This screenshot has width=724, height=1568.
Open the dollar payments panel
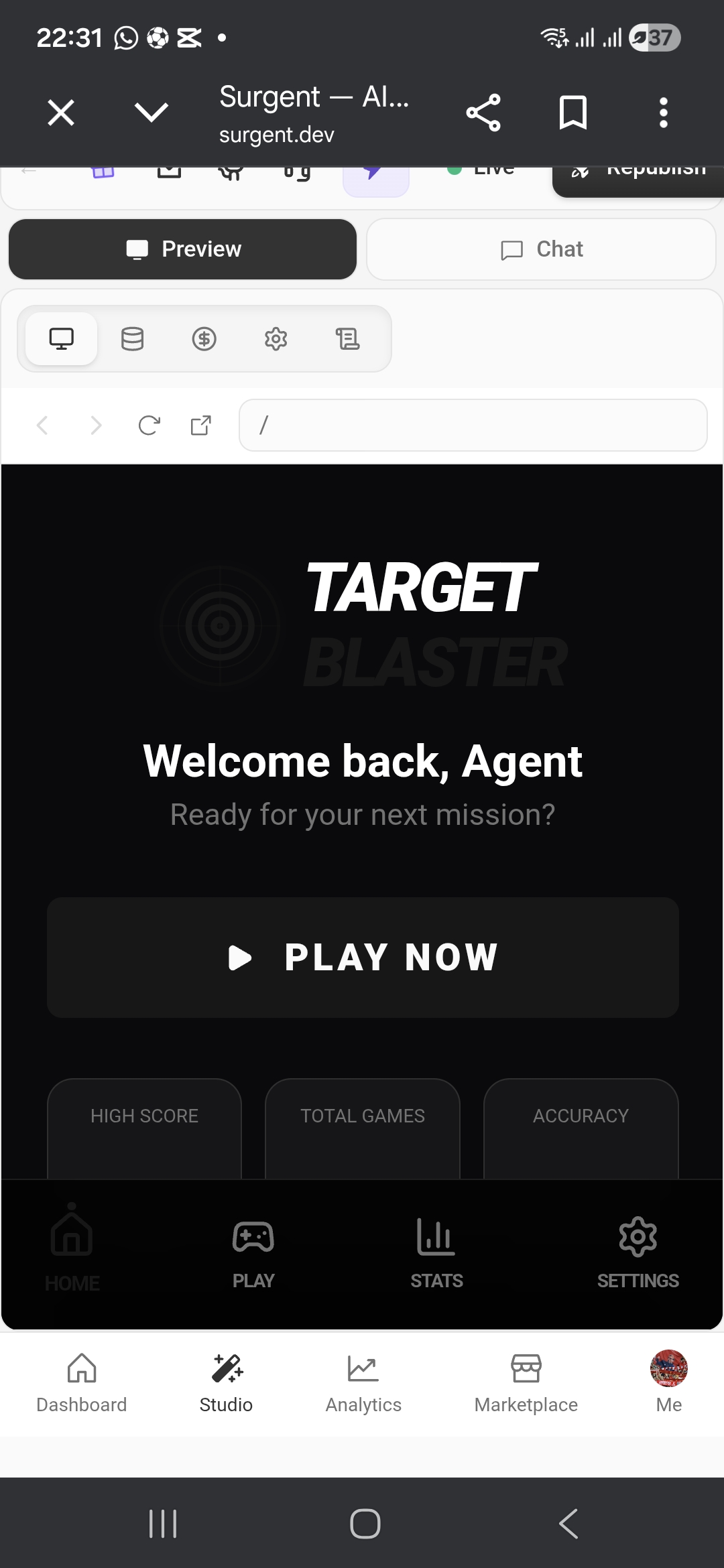pyautogui.click(x=204, y=339)
